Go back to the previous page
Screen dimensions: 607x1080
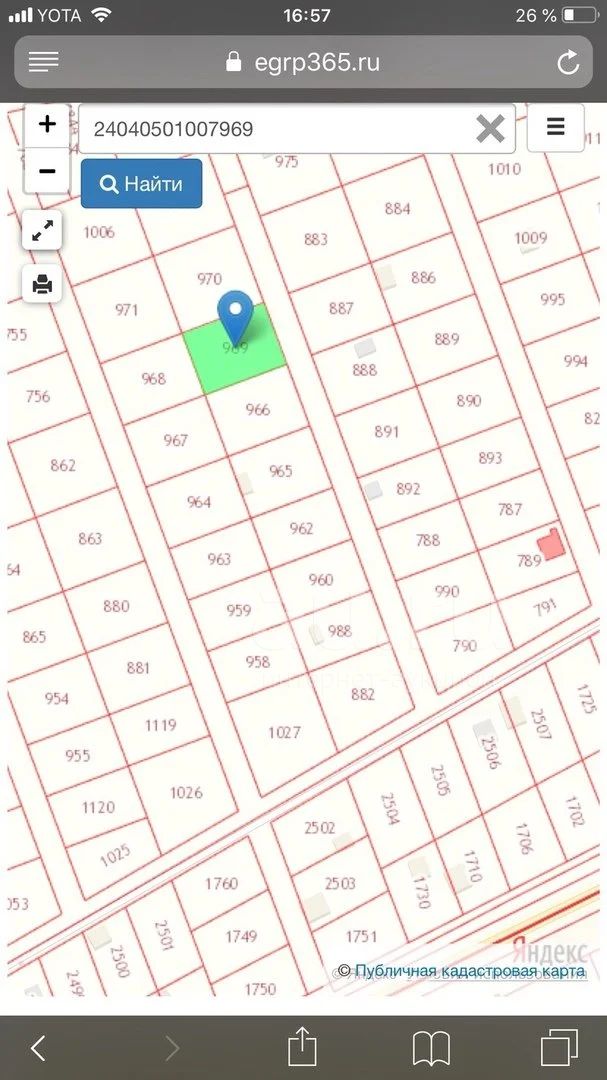coord(39,1048)
